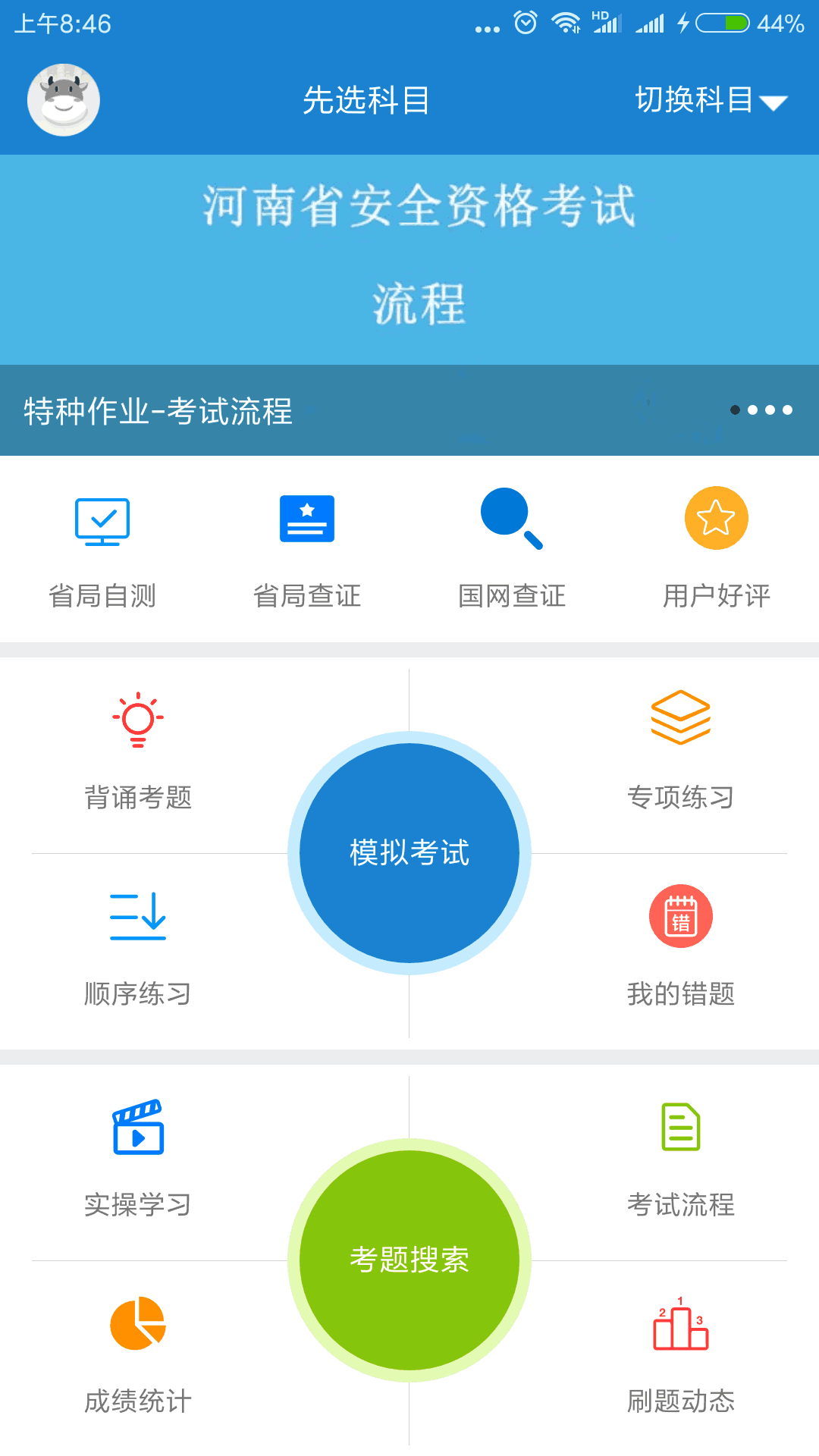The height and width of the screenshot is (1456, 819).
Task: Open the profile avatar
Action: tap(64, 100)
